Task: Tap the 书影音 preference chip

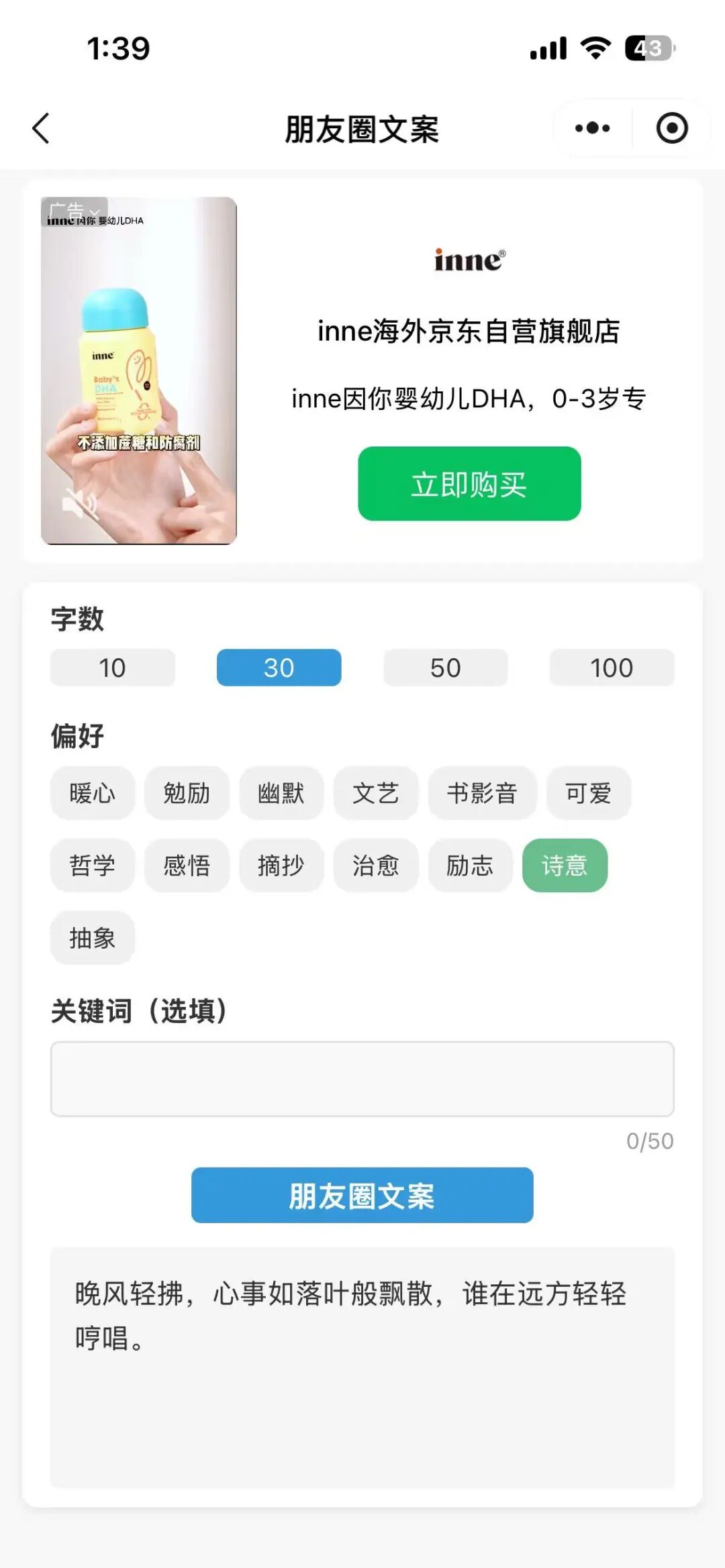Action: tap(482, 793)
